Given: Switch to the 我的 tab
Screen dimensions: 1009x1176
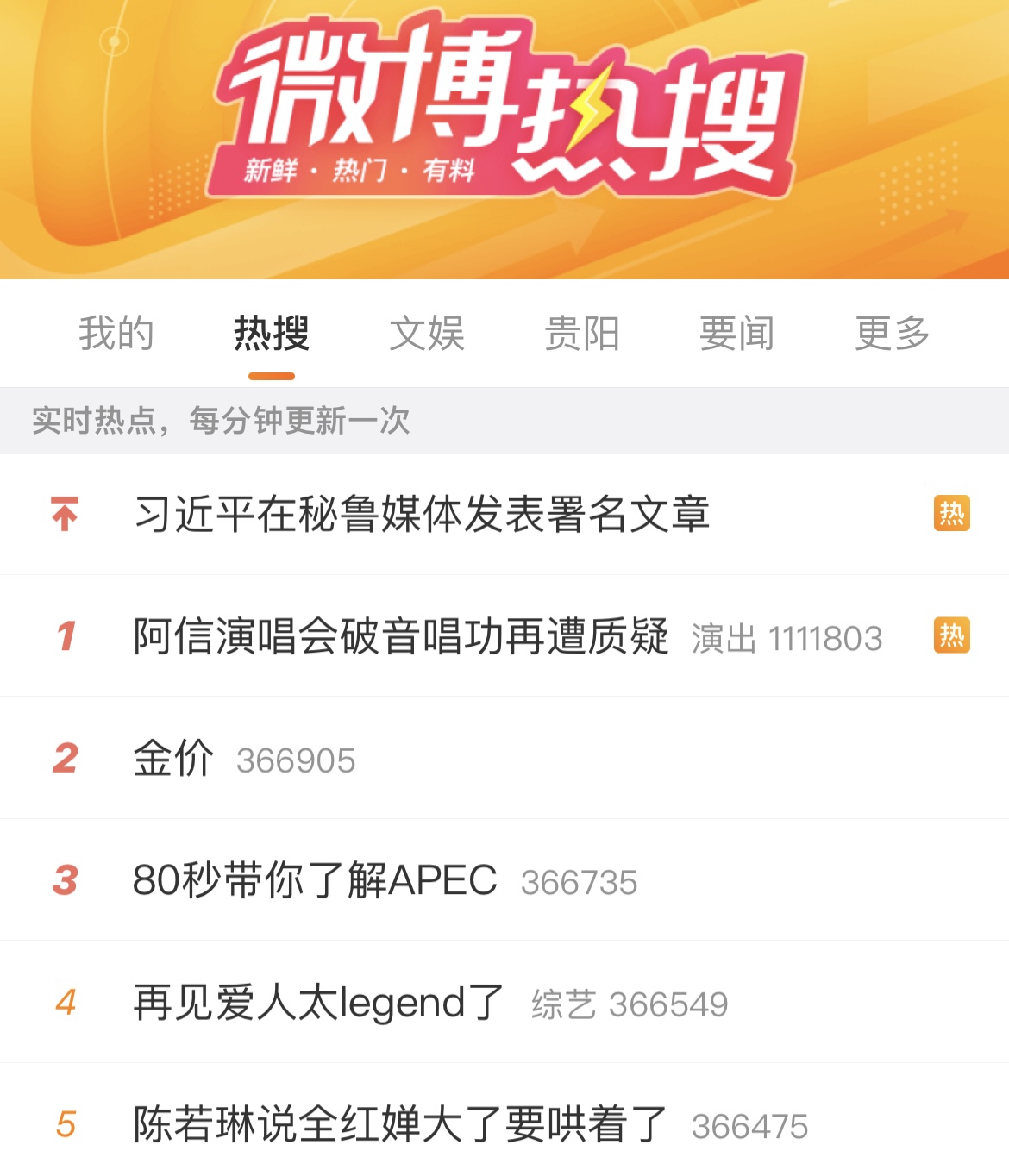Looking at the screenshot, I should [116, 334].
